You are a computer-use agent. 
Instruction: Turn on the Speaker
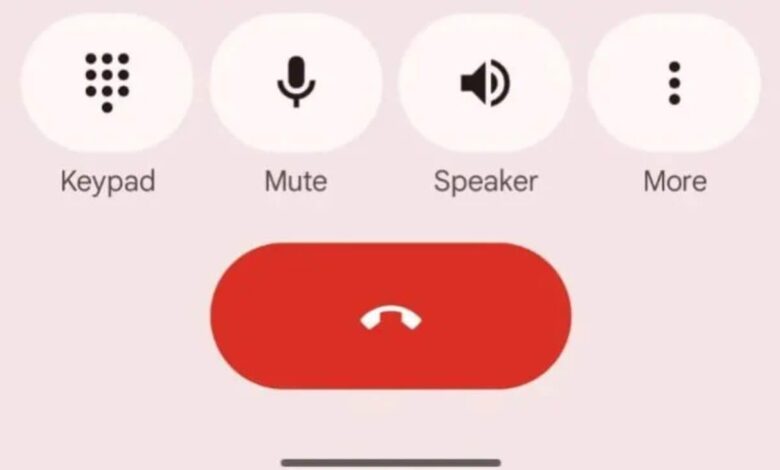coord(485,82)
